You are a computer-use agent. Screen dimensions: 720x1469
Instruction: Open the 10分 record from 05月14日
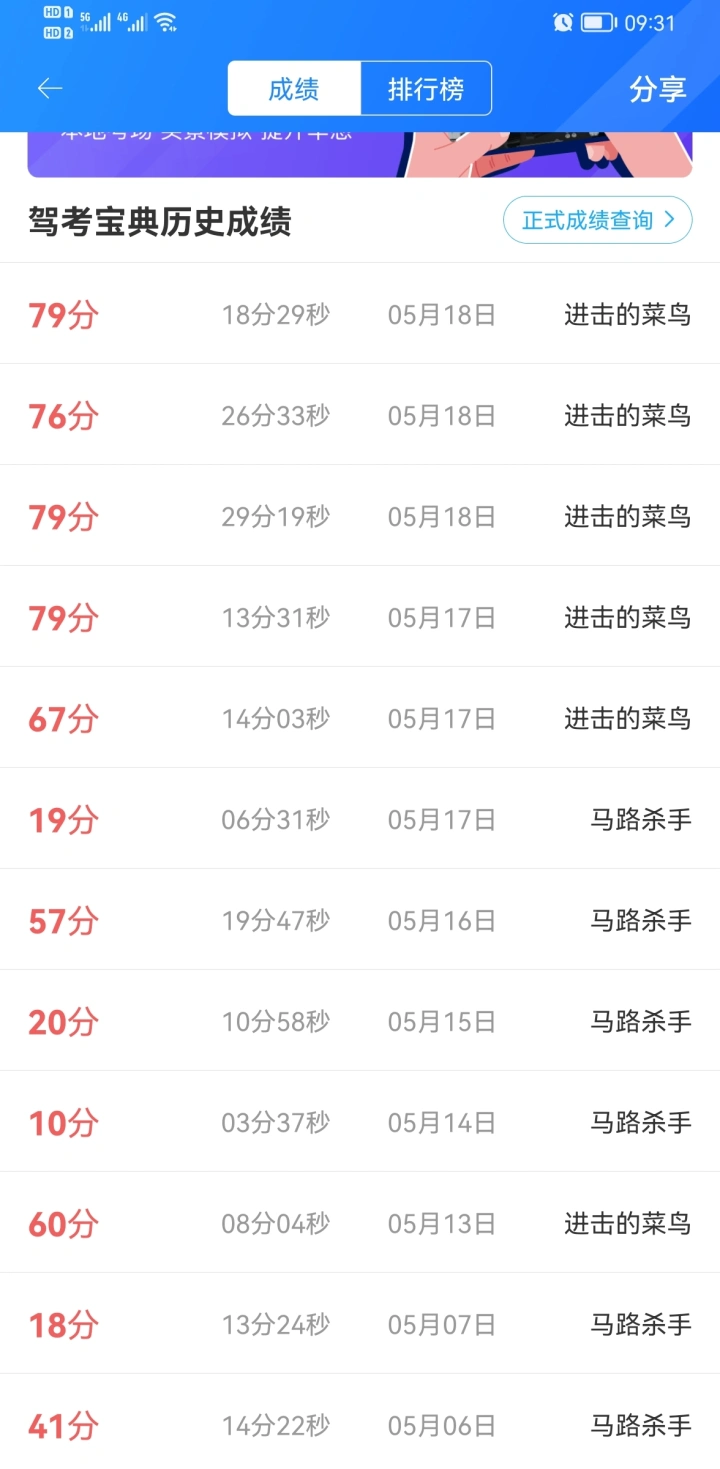(360, 1122)
